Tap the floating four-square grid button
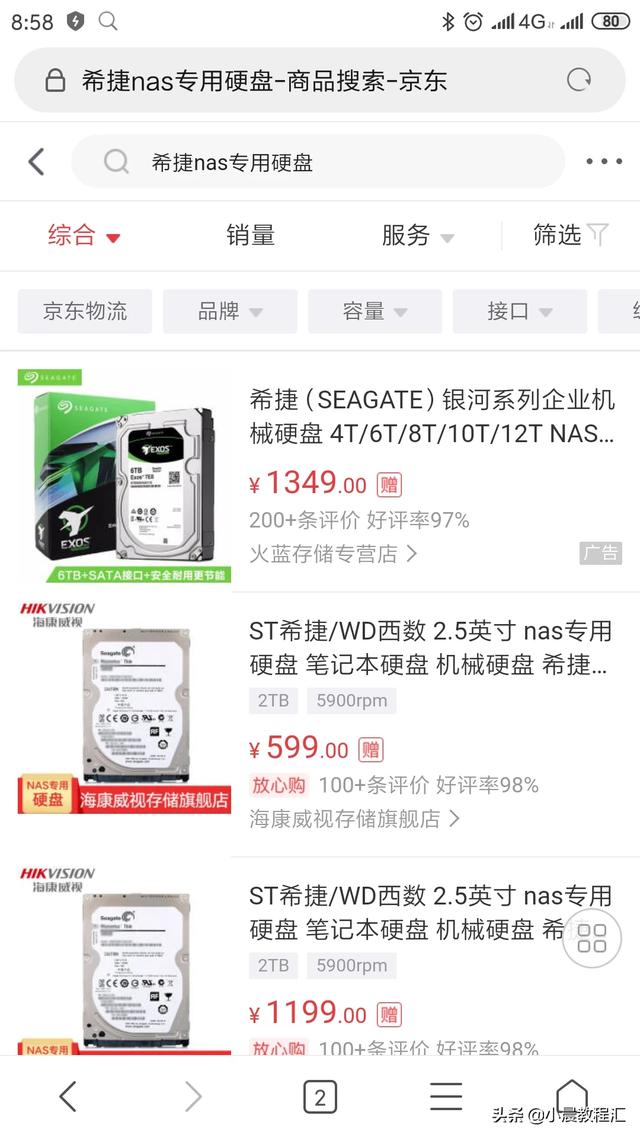 coord(592,938)
